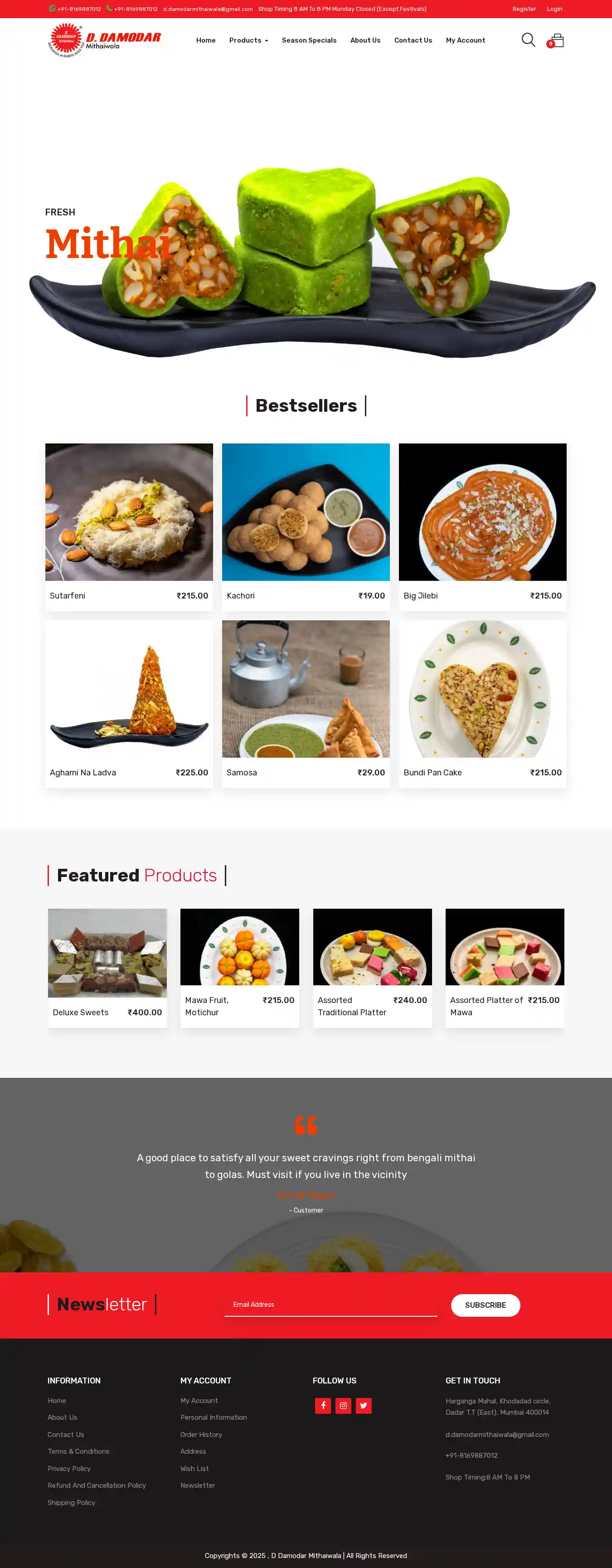
Task: Open Refund And Cancellation Policy link
Action: click(97, 1485)
